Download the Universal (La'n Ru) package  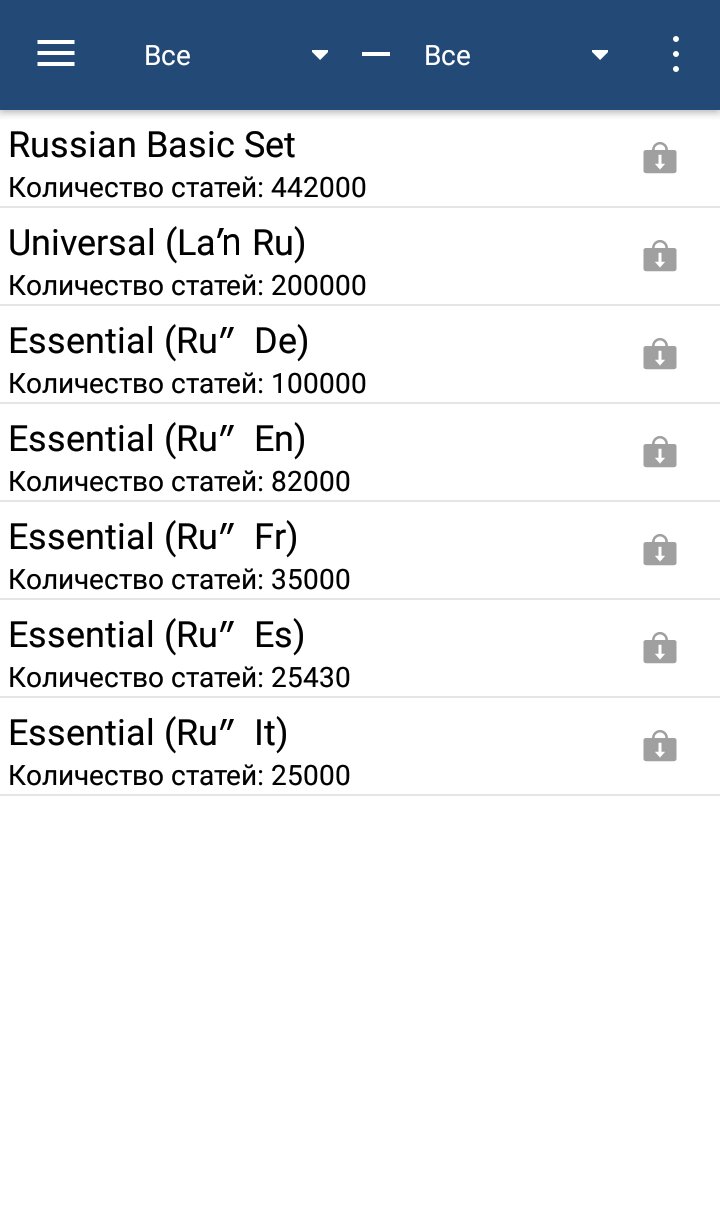click(x=660, y=256)
